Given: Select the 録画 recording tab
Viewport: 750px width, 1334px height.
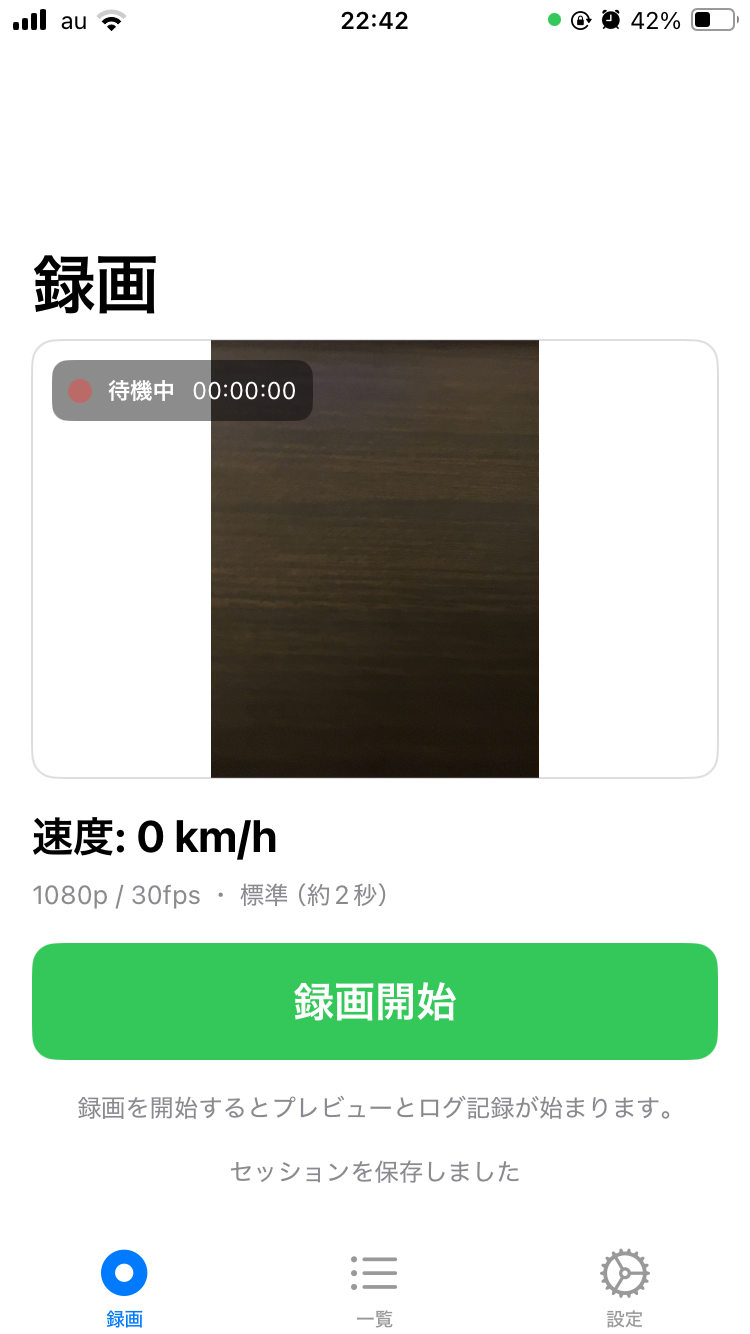Looking at the screenshot, I should [x=124, y=1286].
